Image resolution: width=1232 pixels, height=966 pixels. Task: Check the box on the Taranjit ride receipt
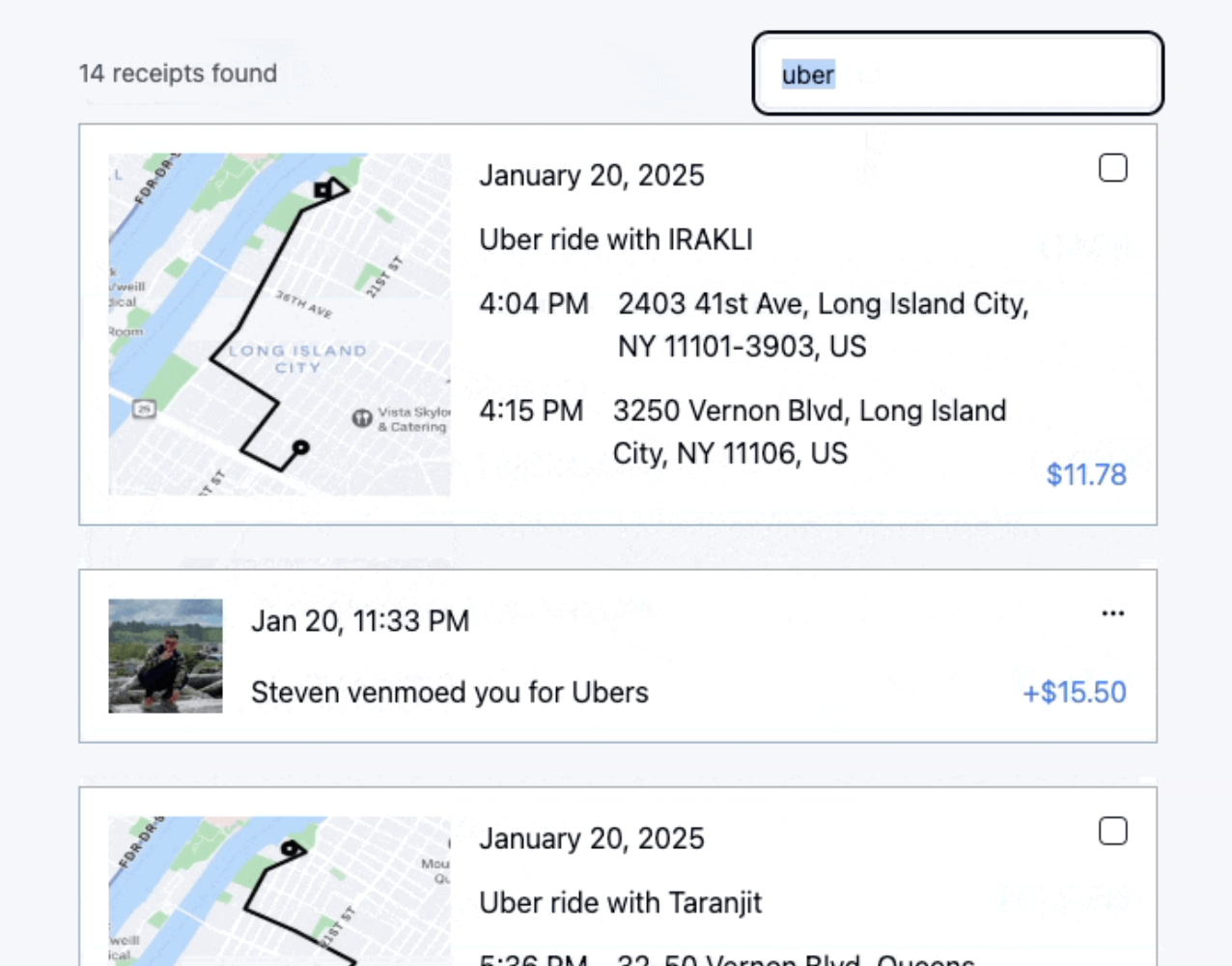point(1112,831)
